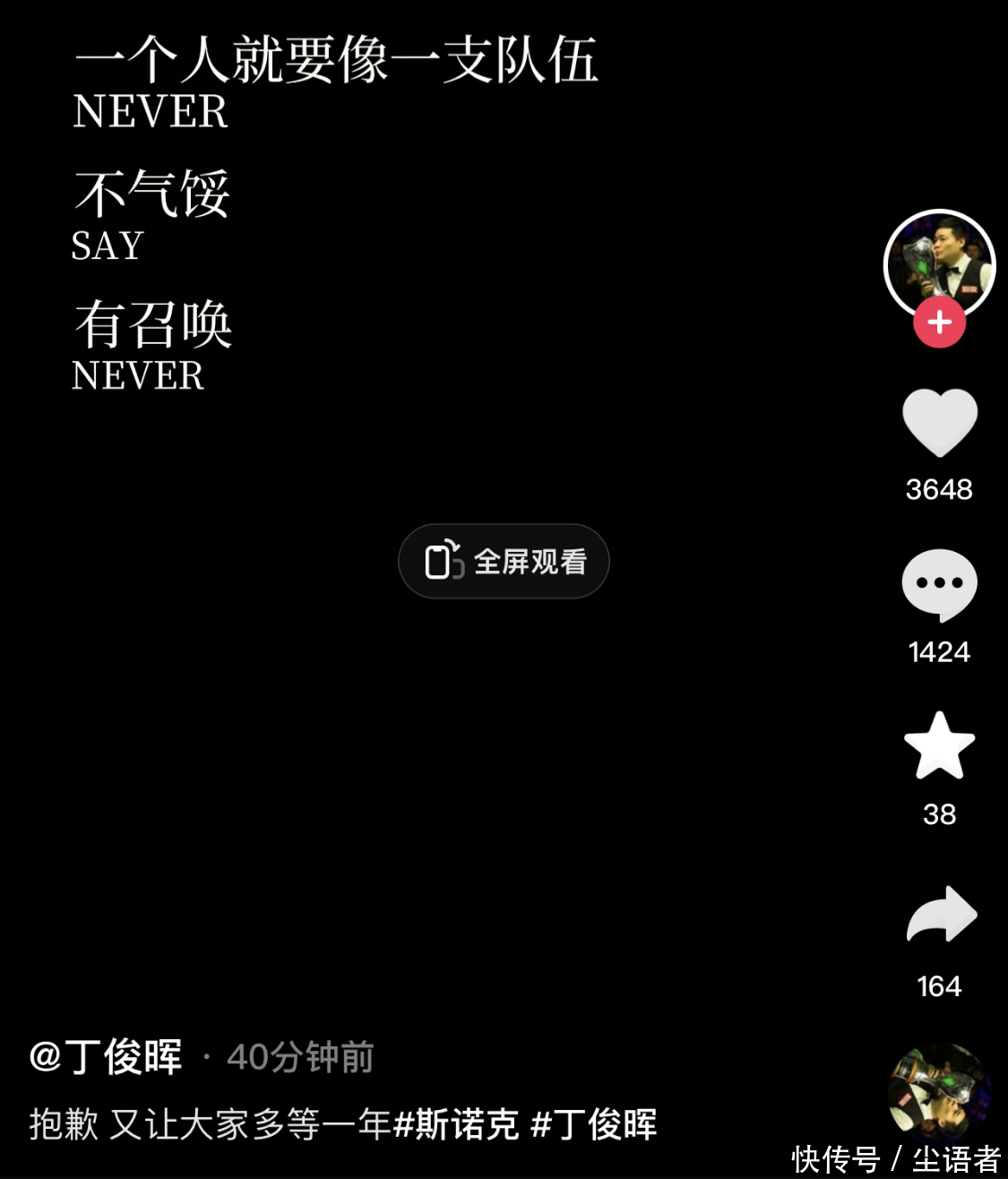Like this video with the heart
This screenshot has width=1008, height=1179.
click(x=939, y=422)
